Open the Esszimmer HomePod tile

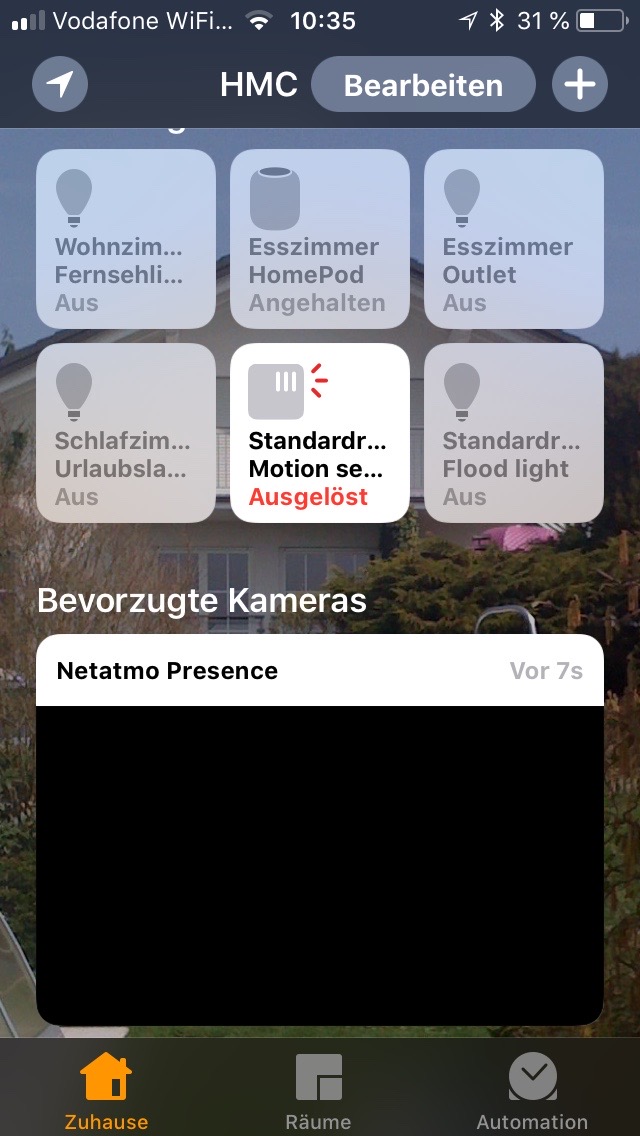(x=319, y=239)
